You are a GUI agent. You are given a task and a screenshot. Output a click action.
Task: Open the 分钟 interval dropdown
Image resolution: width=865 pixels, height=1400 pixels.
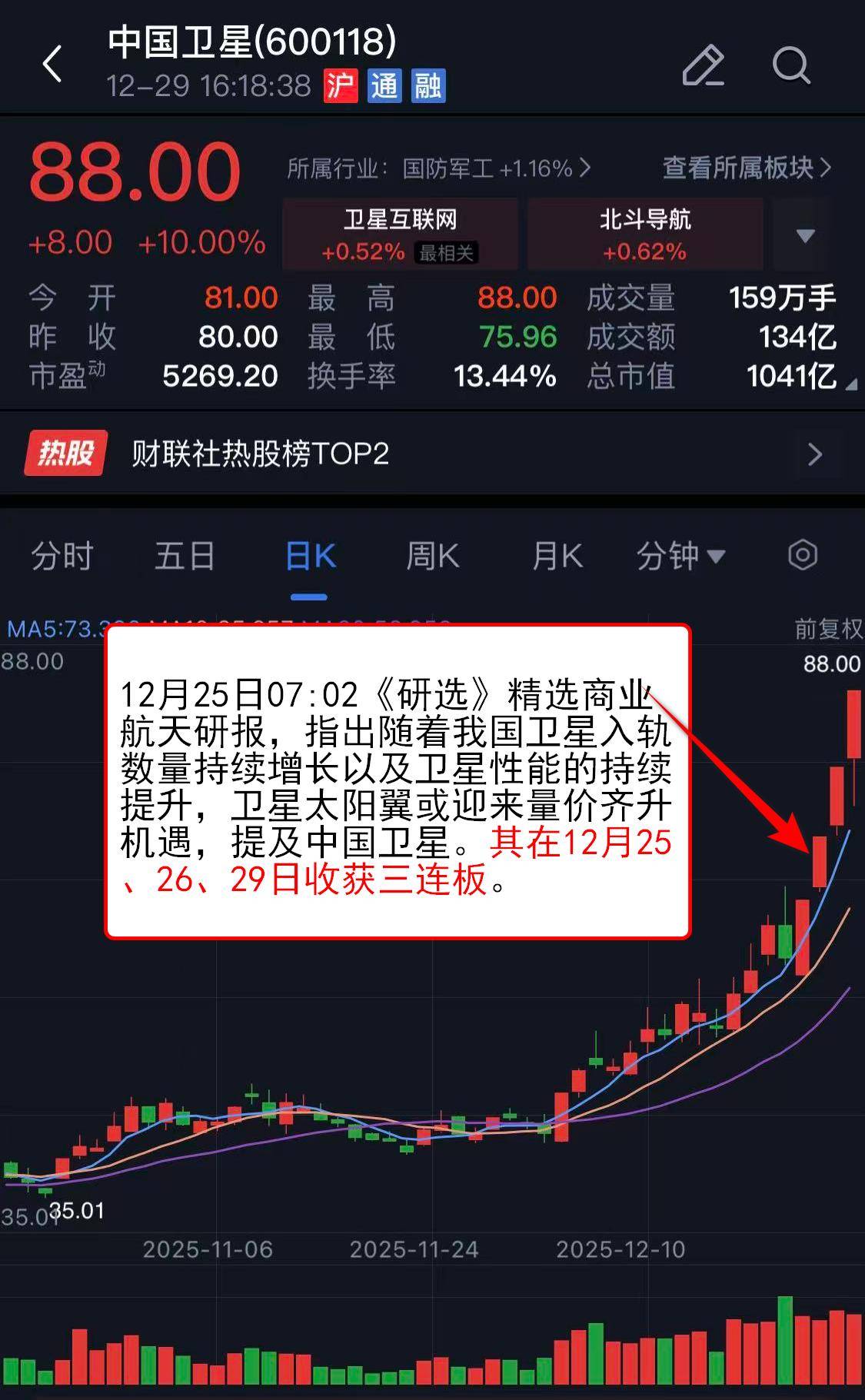[680, 556]
